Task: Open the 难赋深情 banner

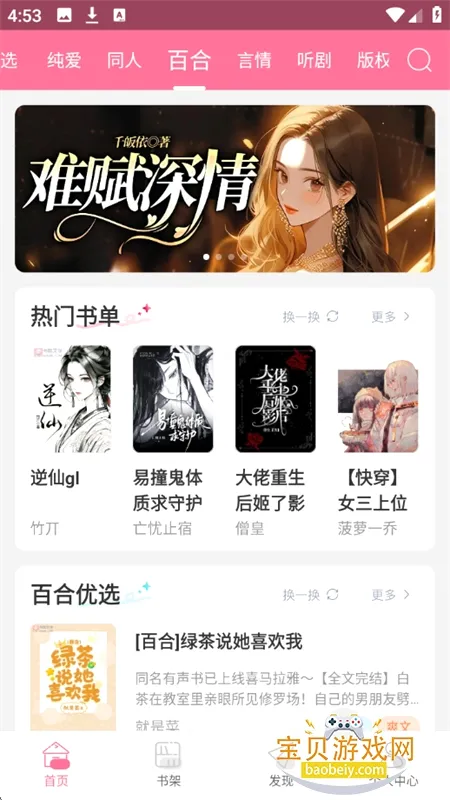Action: 225,188
